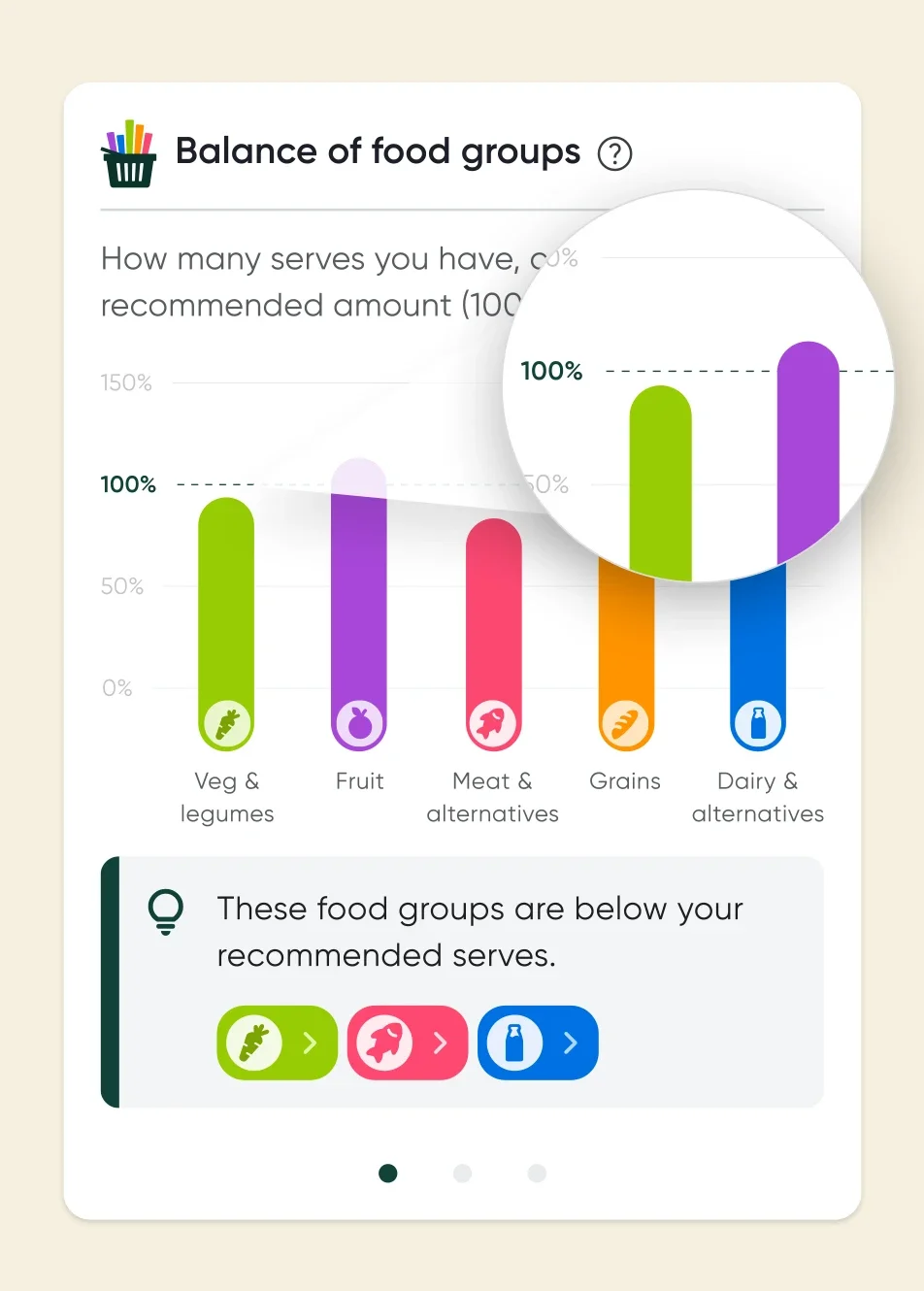Expand the Veg & legumes chip chevron
This screenshot has height=1291, width=924.
(310, 1043)
